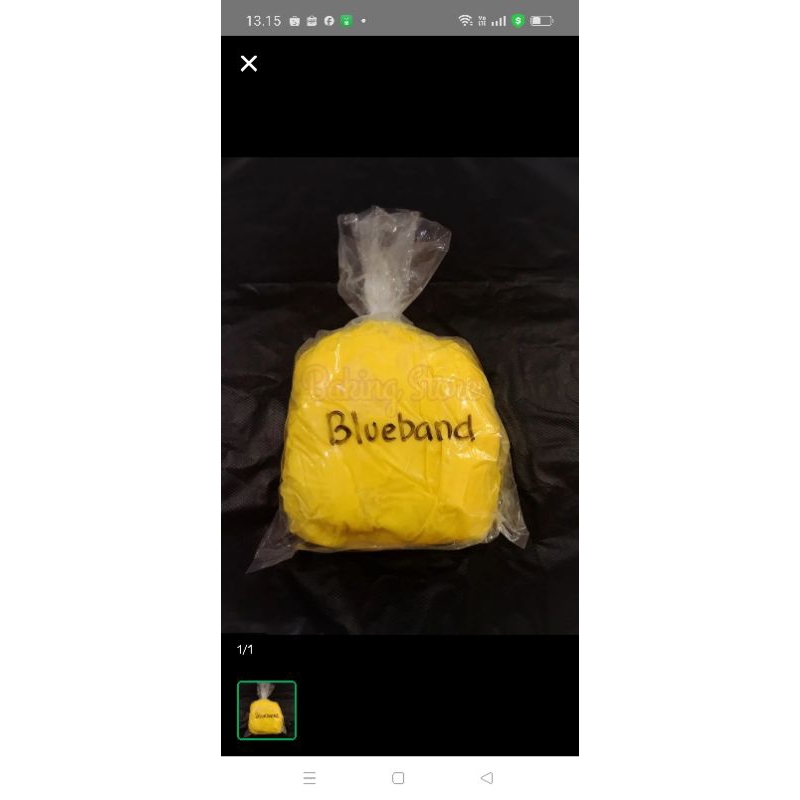Select the Blueband photo thumbnail
The width and height of the screenshot is (800, 800).
tap(267, 710)
